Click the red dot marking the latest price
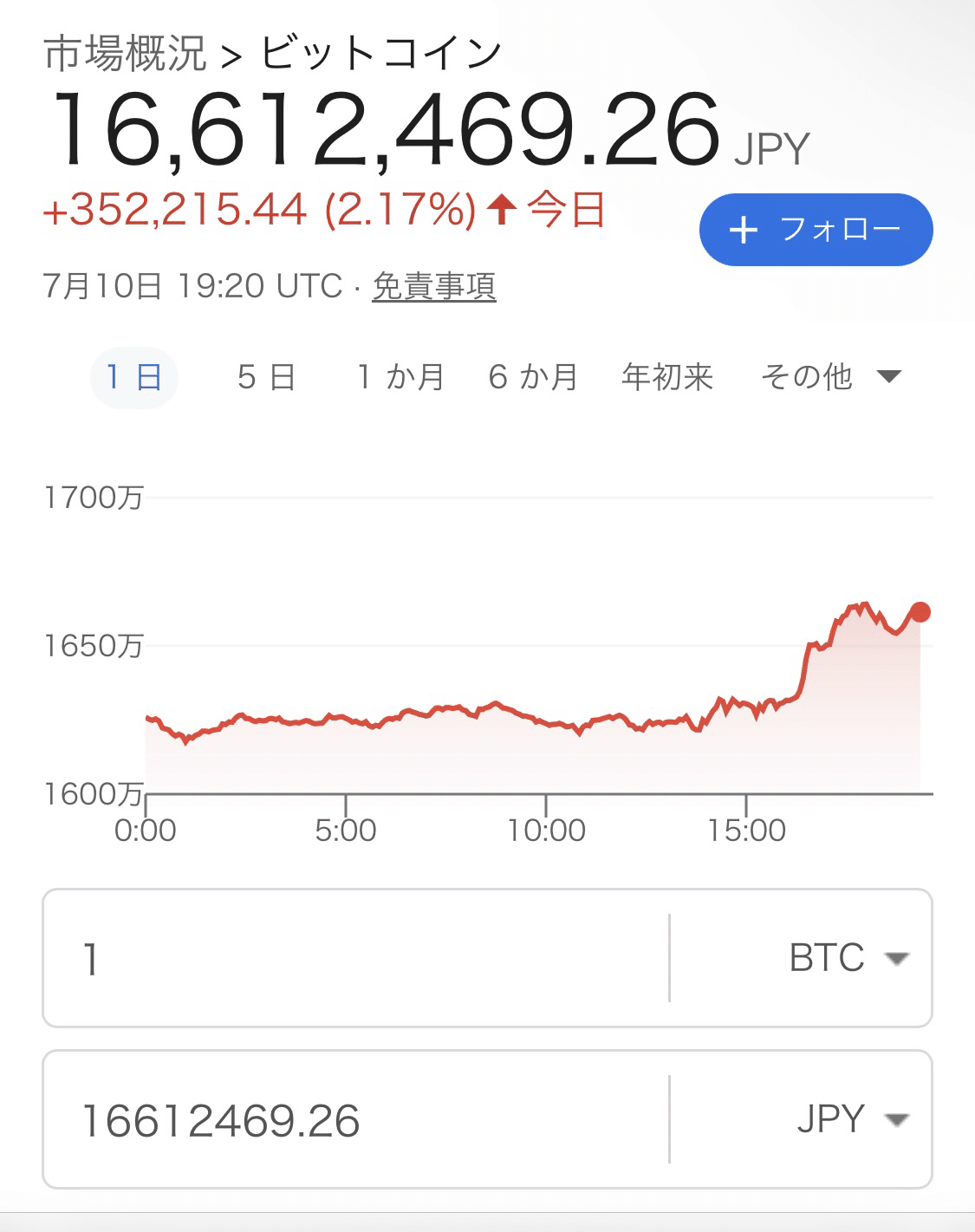Screen dimensions: 975x1232 (920, 611)
